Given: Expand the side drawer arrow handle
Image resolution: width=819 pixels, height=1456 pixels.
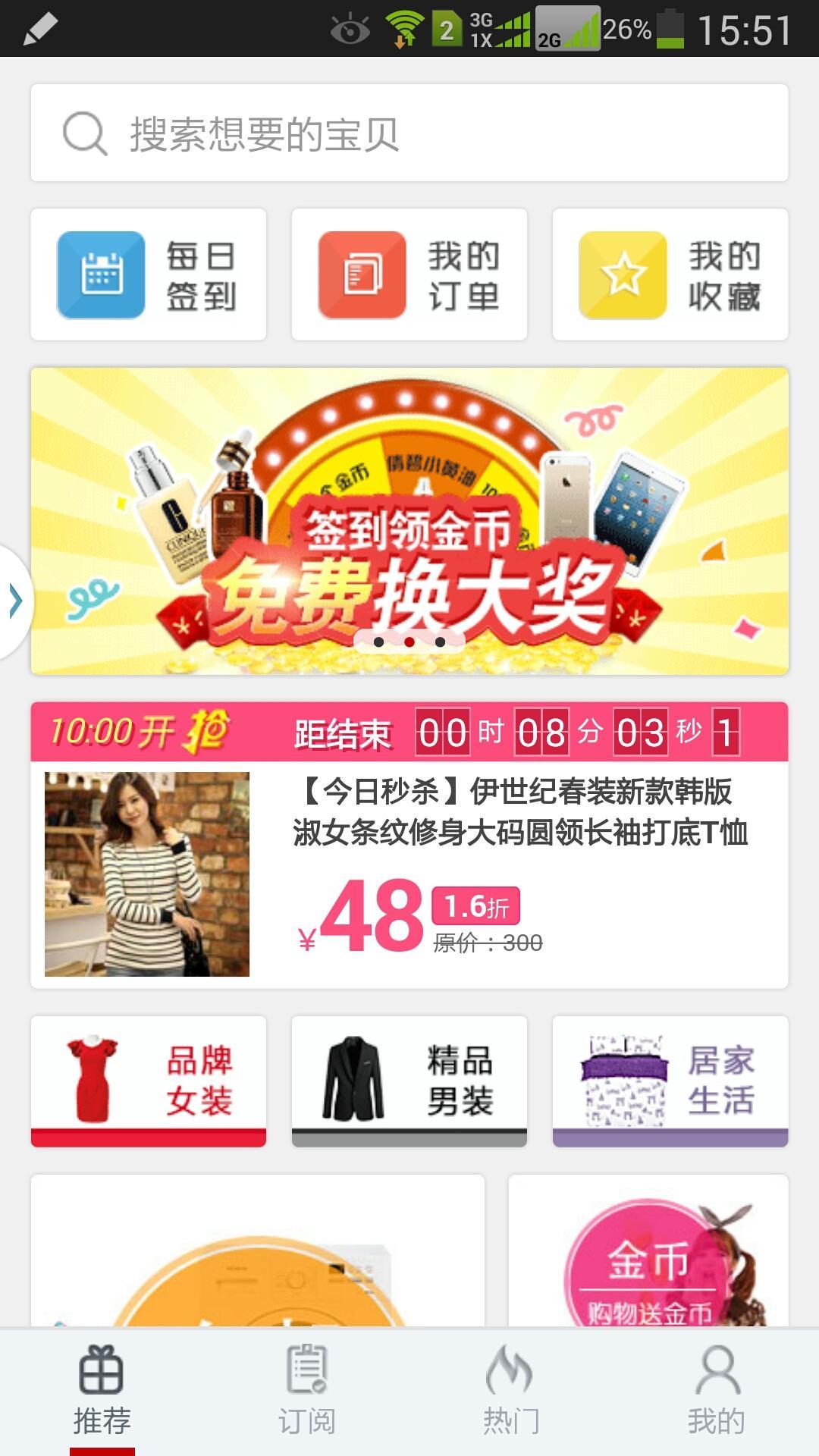Looking at the screenshot, I should point(14,601).
